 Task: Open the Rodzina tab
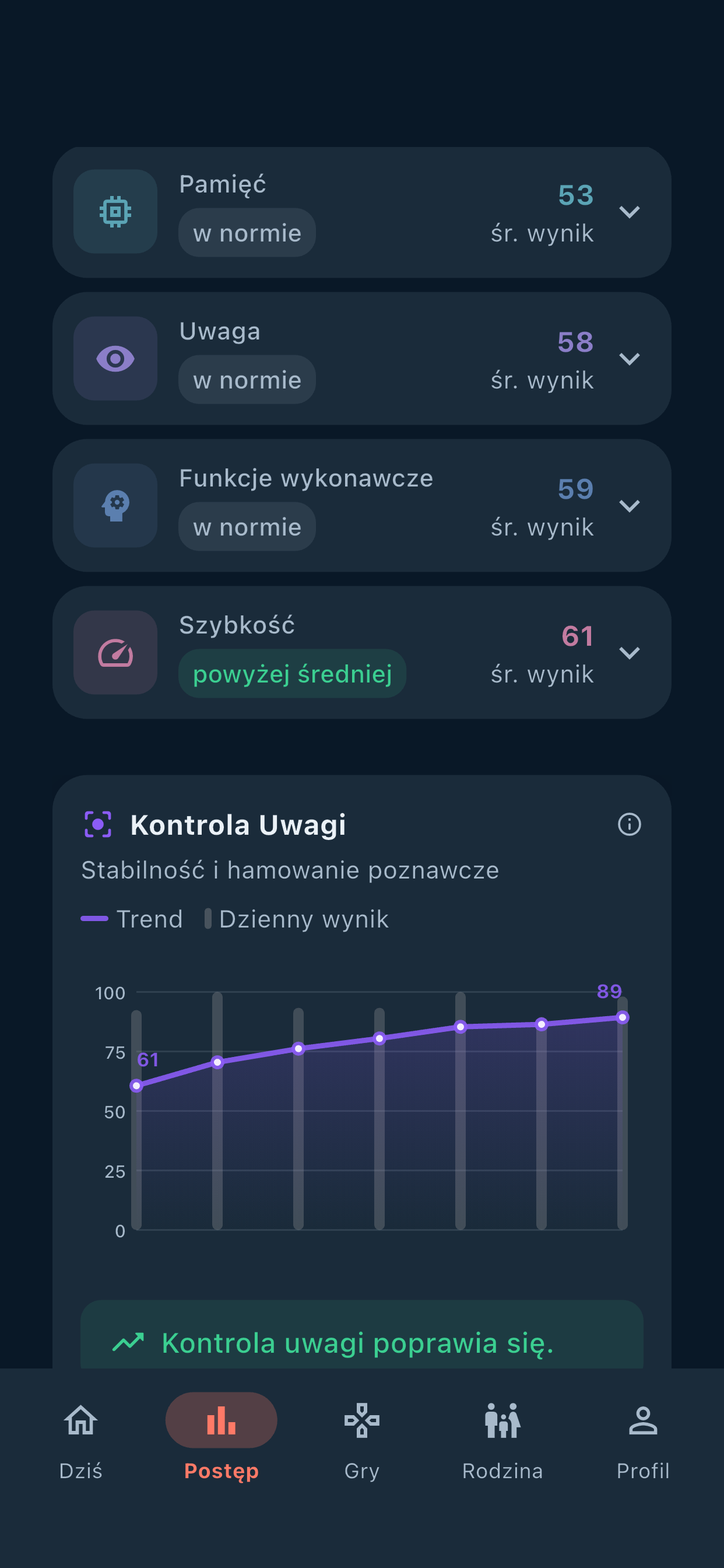(502, 1441)
